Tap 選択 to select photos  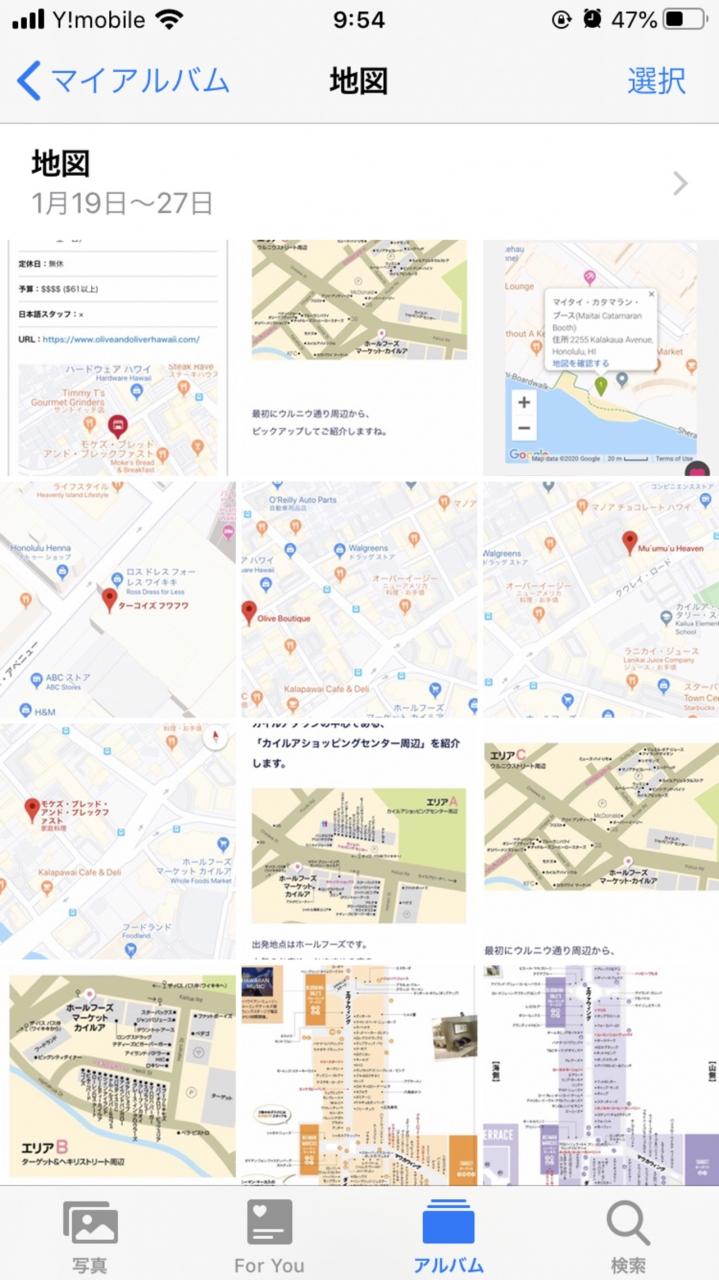(x=657, y=81)
